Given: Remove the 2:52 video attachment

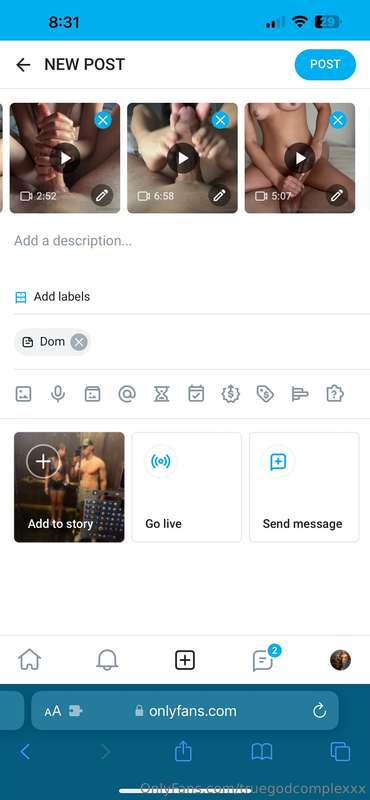Looking at the screenshot, I should click(x=103, y=120).
